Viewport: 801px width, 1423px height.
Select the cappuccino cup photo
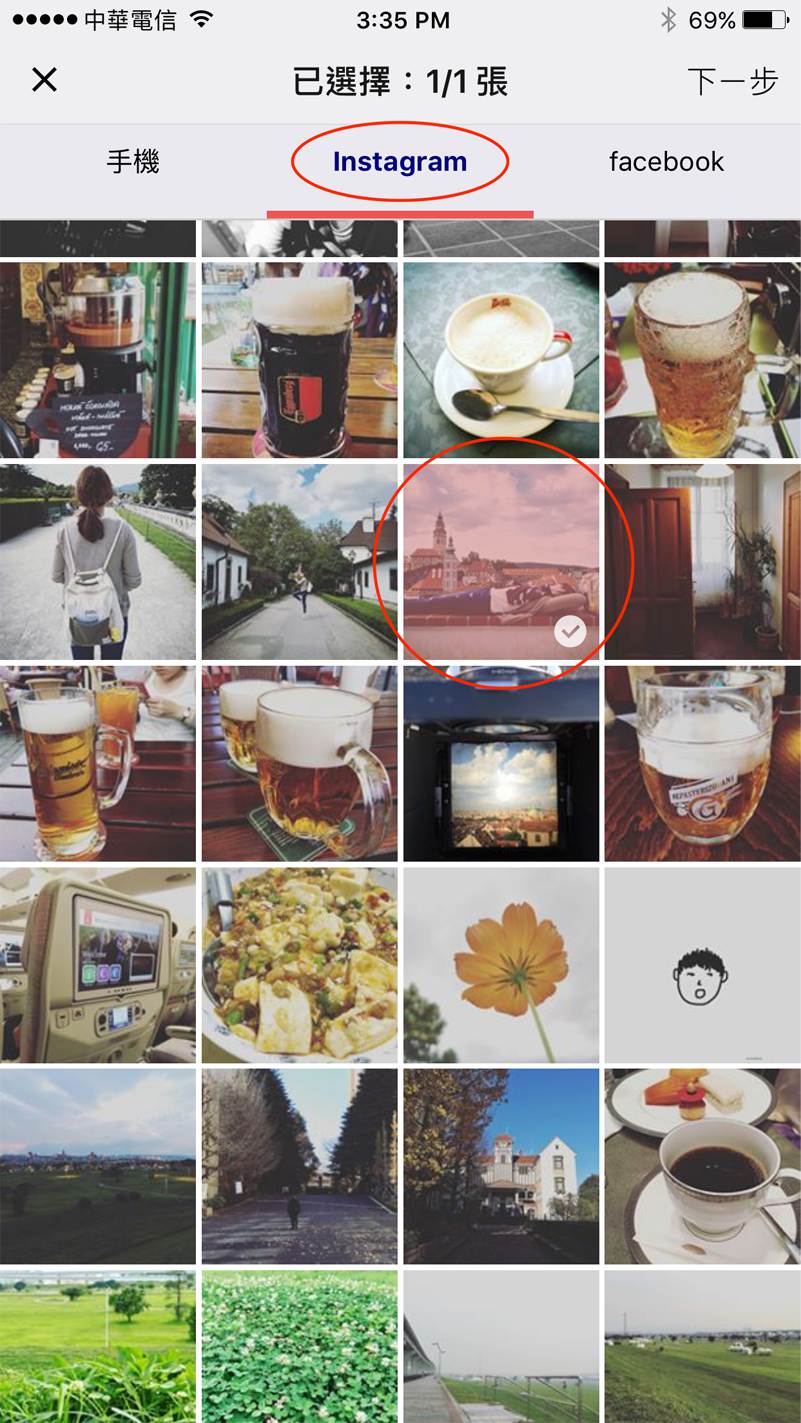501,360
